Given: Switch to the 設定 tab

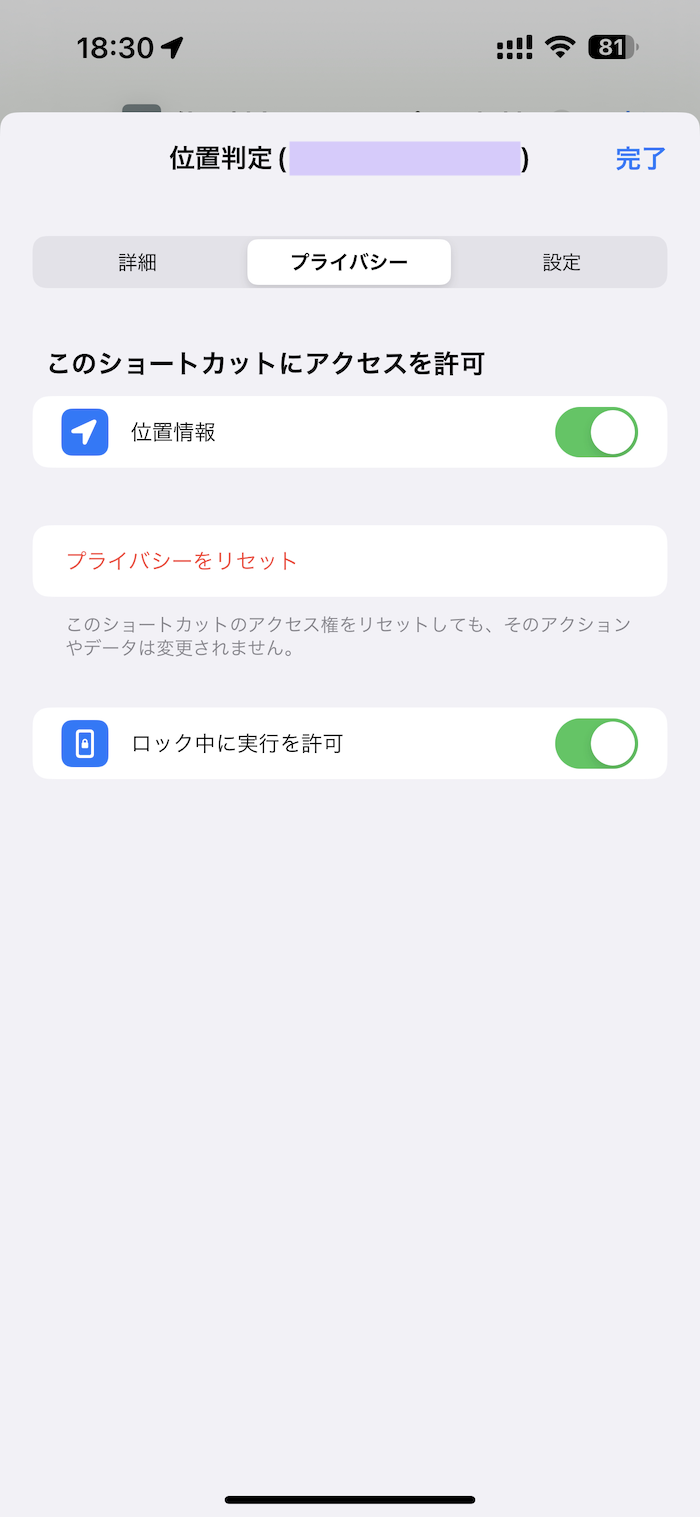Looking at the screenshot, I should tap(561, 262).
